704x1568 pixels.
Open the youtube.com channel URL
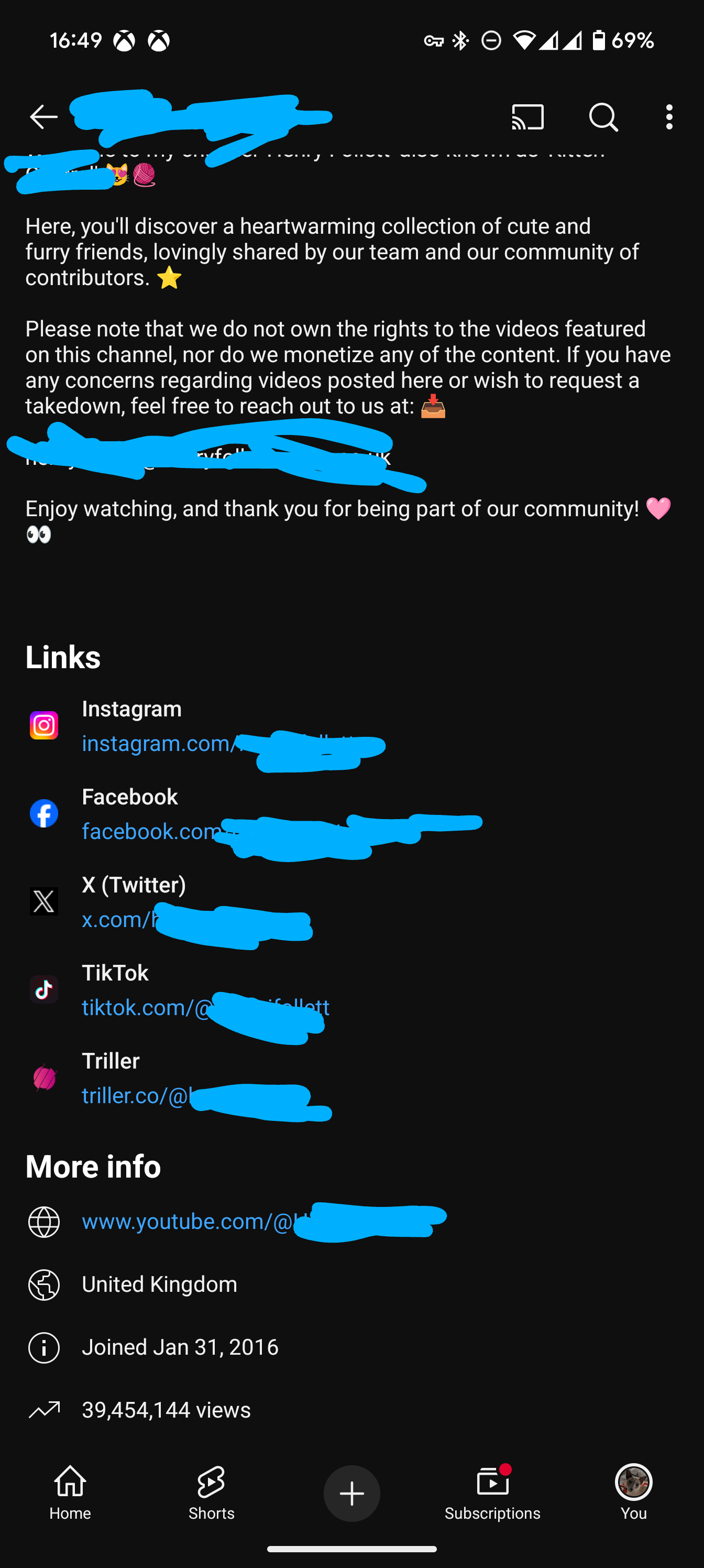point(264,1221)
